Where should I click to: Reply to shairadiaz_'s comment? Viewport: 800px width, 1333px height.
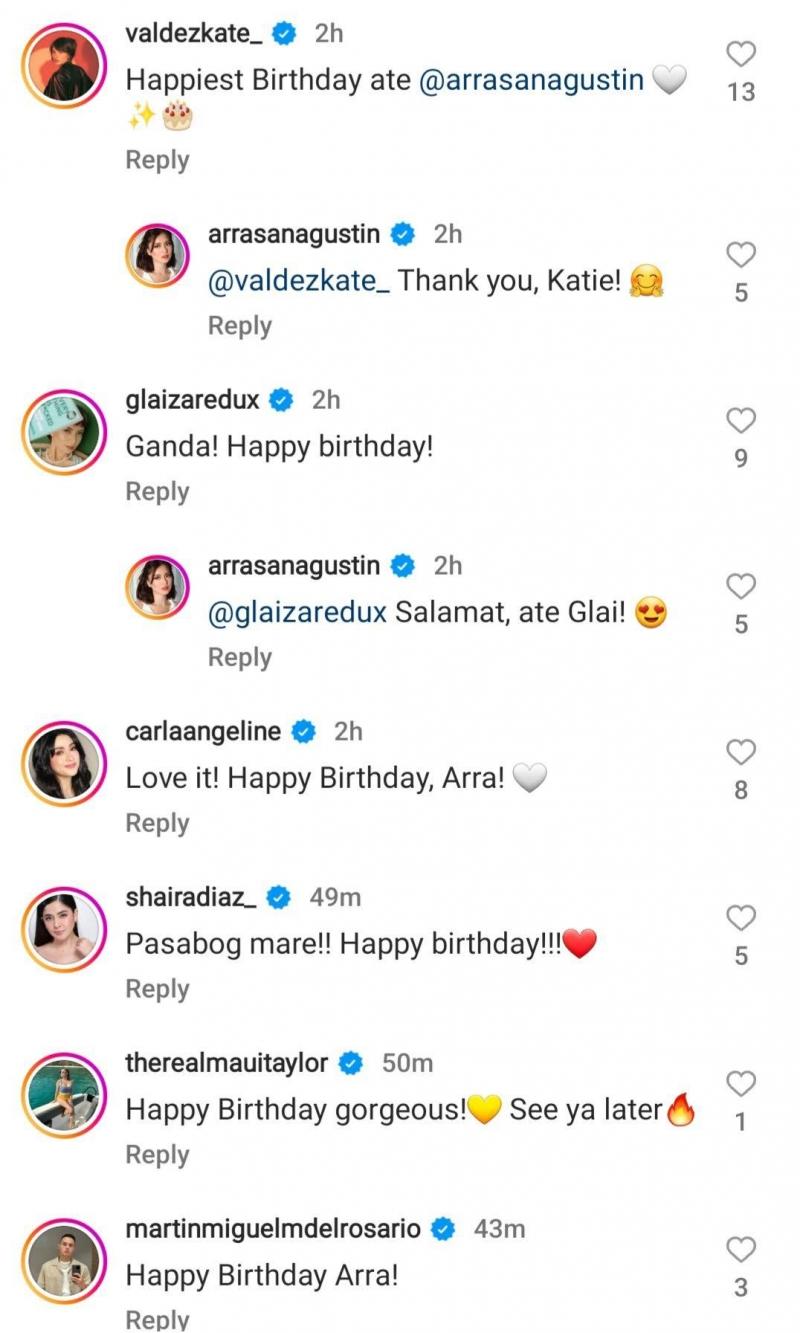[x=157, y=989]
